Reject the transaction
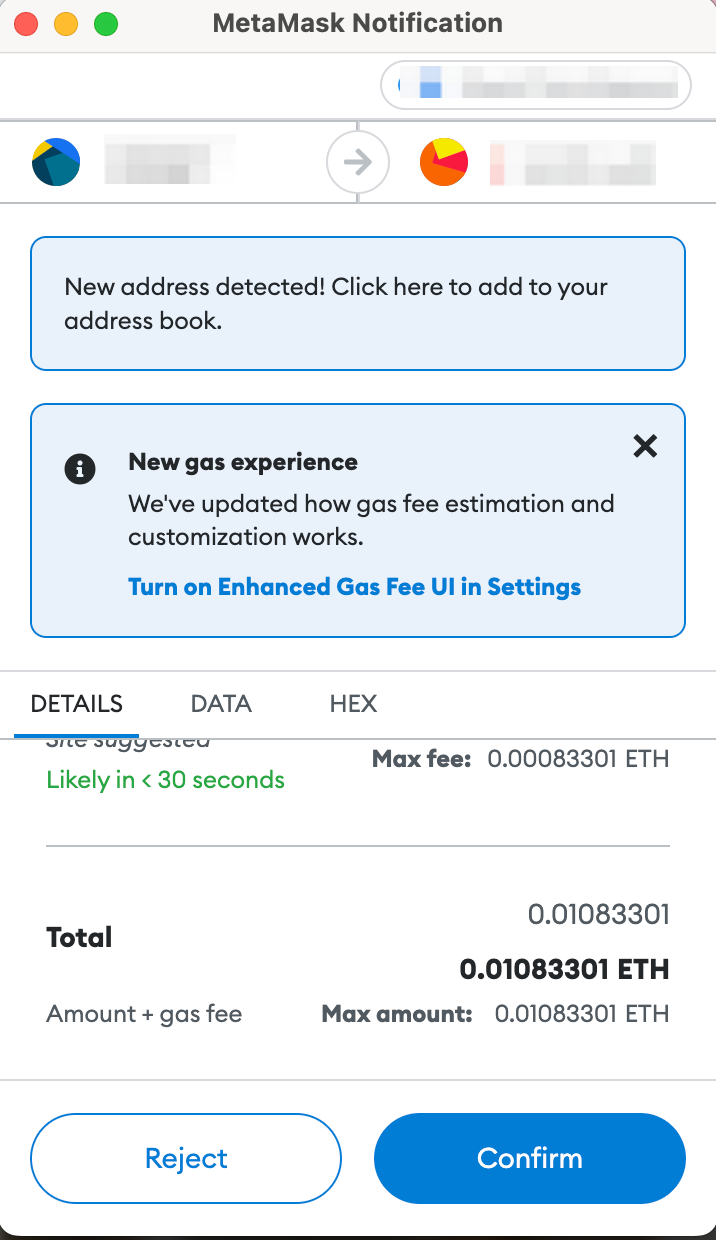The width and height of the screenshot is (716, 1240). click(186, 1158)
